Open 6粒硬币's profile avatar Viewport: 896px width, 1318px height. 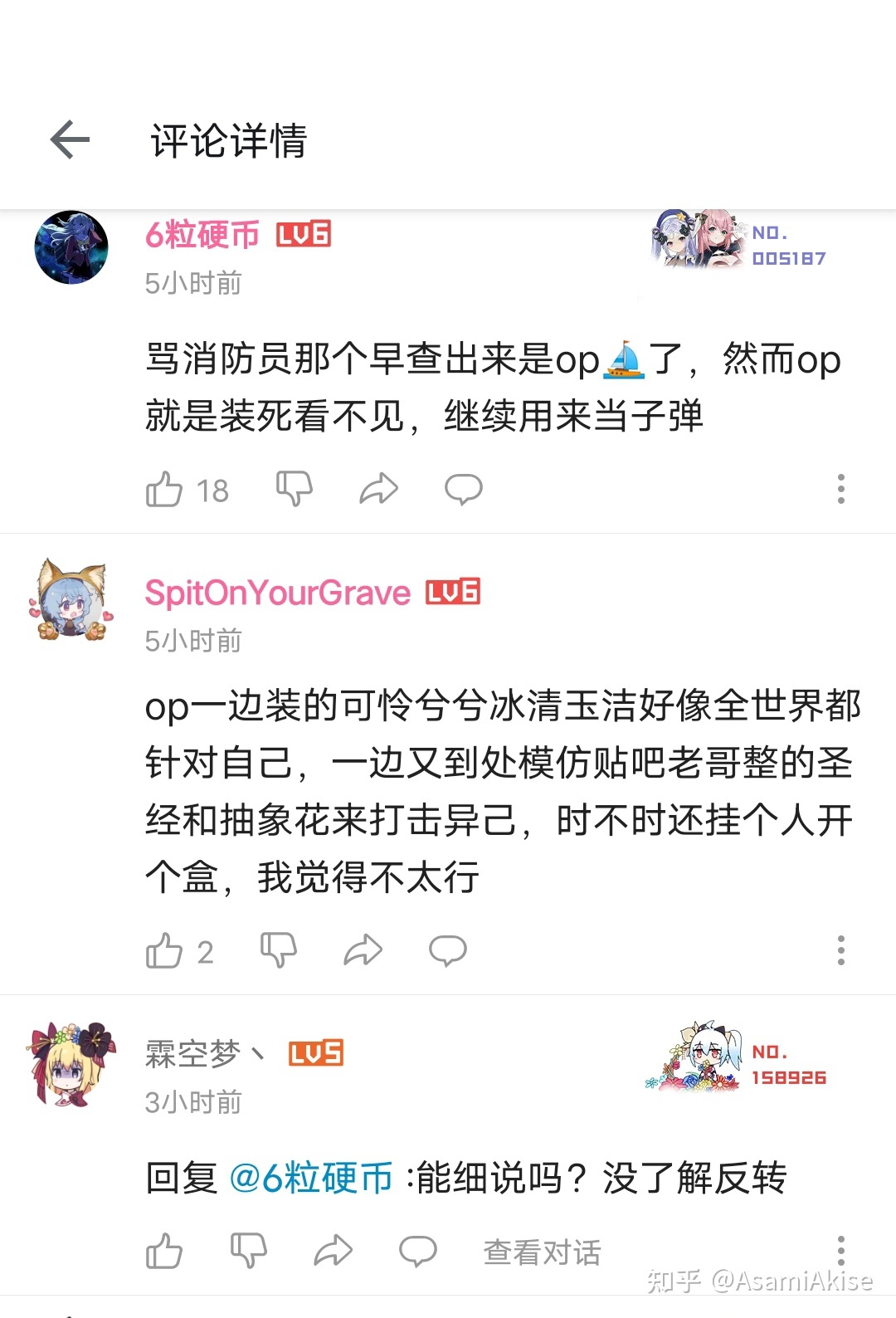71,247
